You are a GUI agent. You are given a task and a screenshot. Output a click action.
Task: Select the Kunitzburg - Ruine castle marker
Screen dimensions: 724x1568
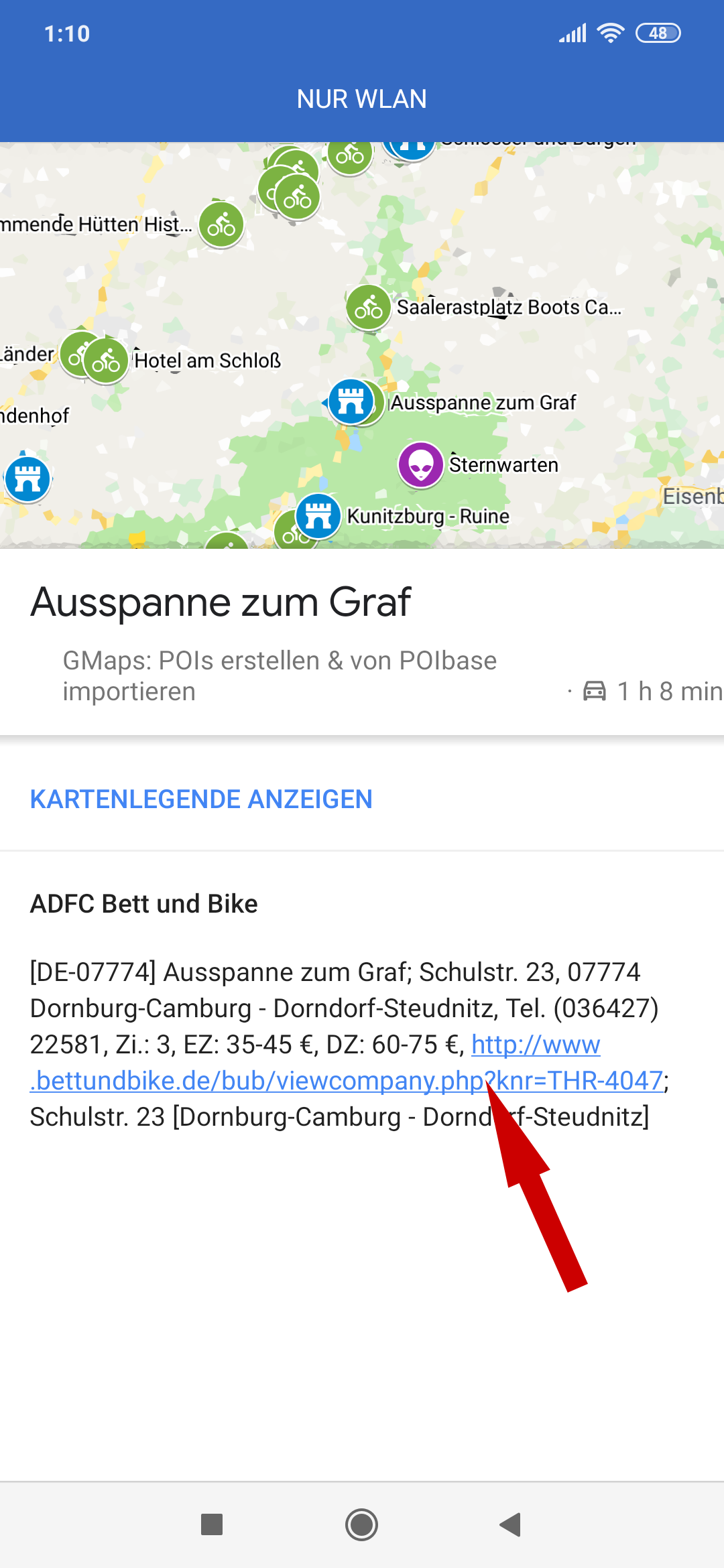[x=318, y=515]
